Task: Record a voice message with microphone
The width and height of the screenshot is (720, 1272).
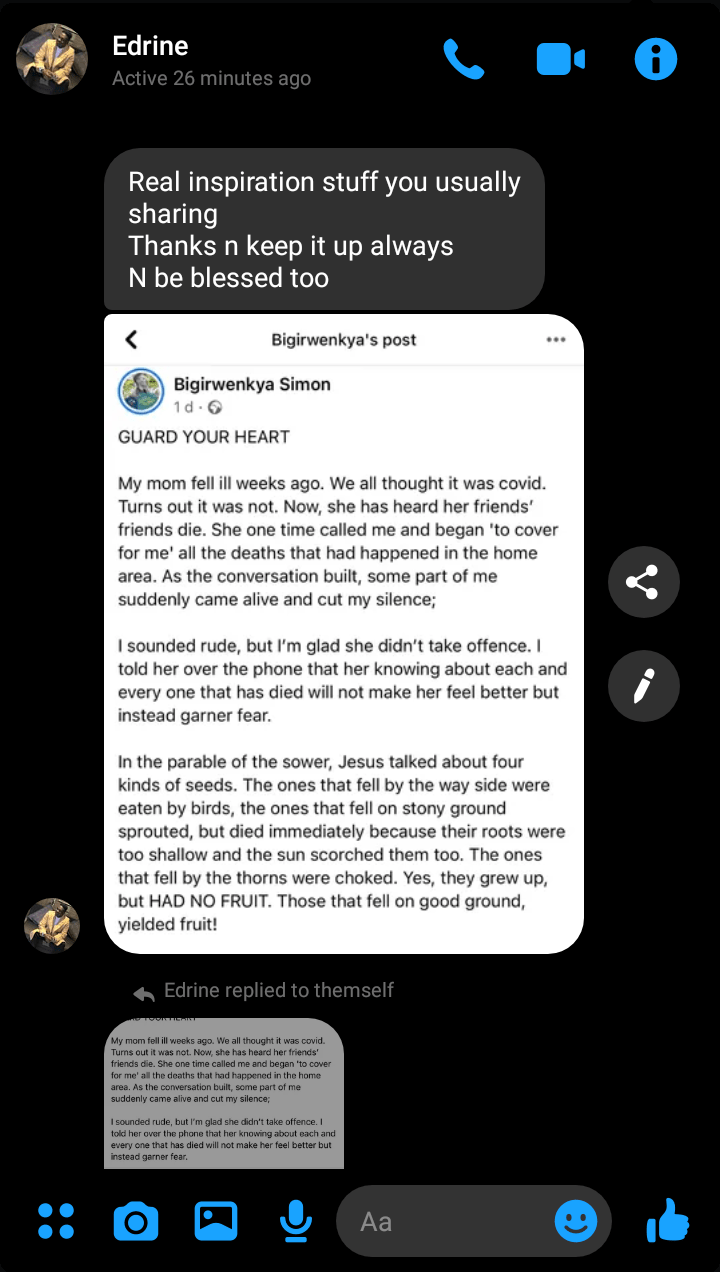Action: 295,1221
